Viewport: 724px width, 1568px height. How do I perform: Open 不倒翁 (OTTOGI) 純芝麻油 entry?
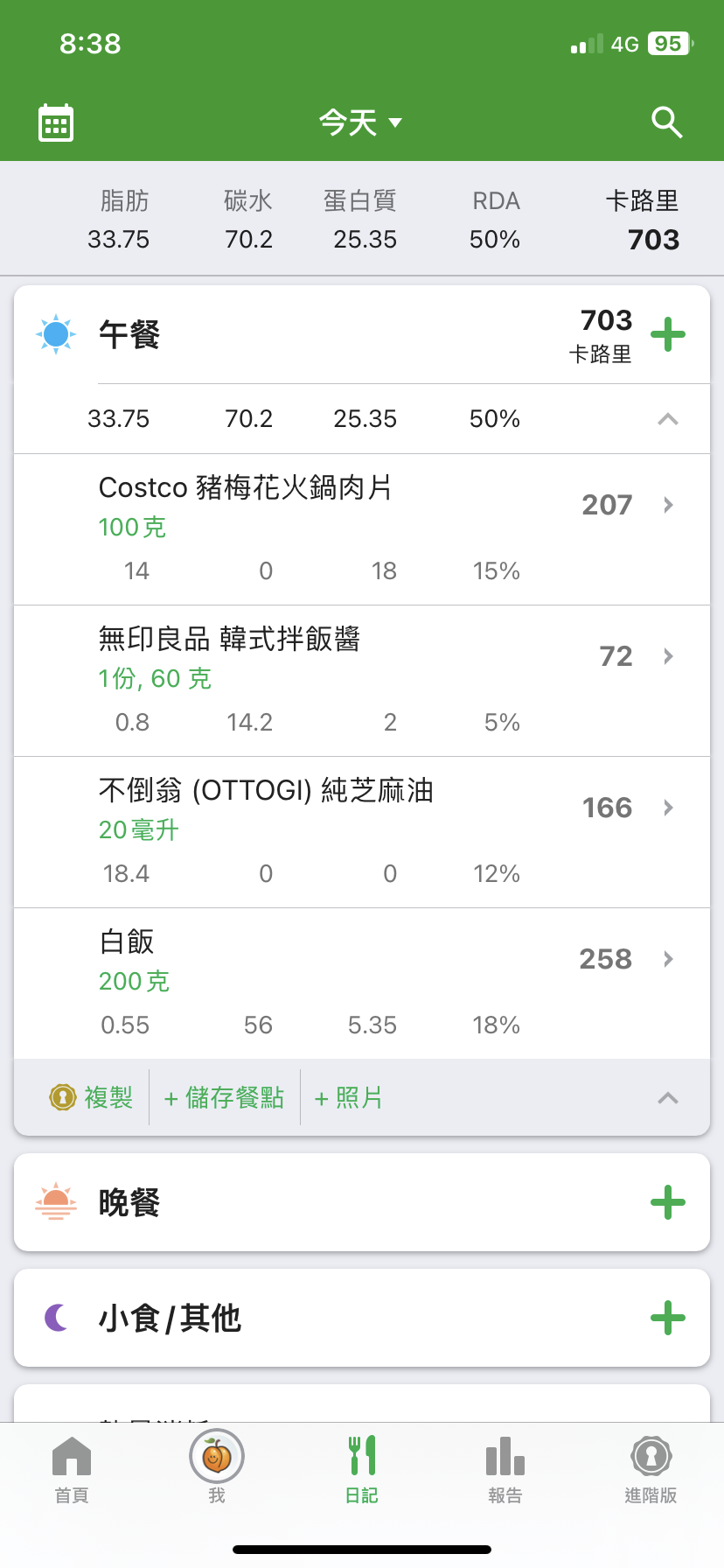point(362,832)
